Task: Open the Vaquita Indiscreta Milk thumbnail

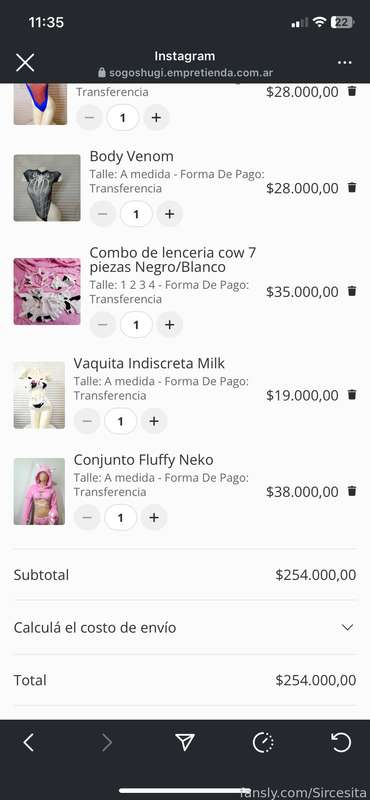Action: tap(39, 395)
